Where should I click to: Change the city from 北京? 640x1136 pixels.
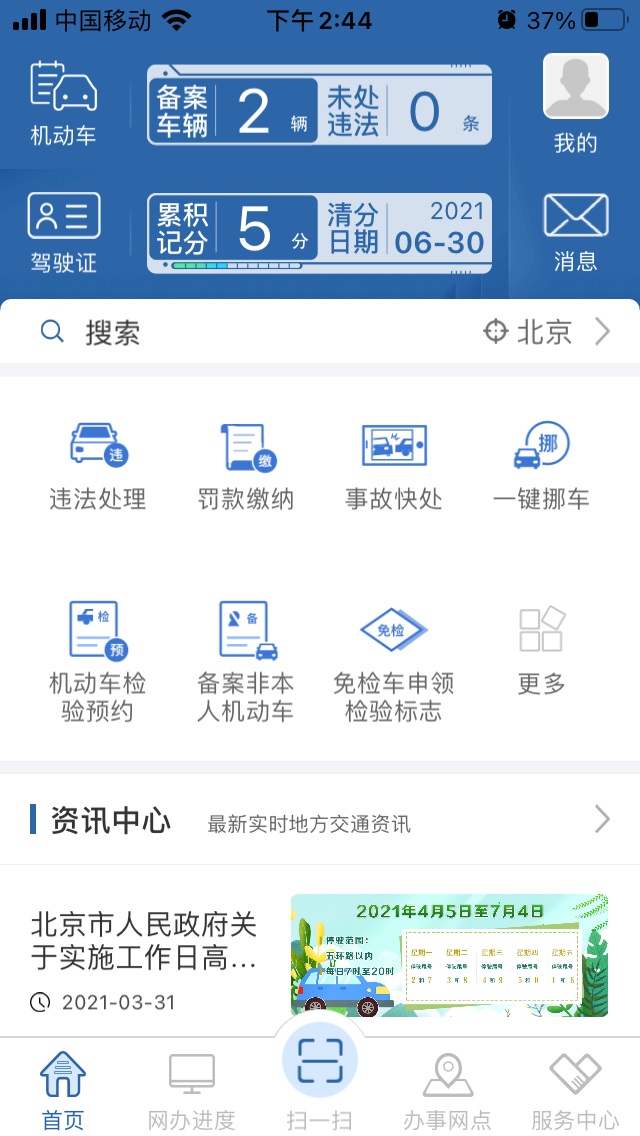545,332
